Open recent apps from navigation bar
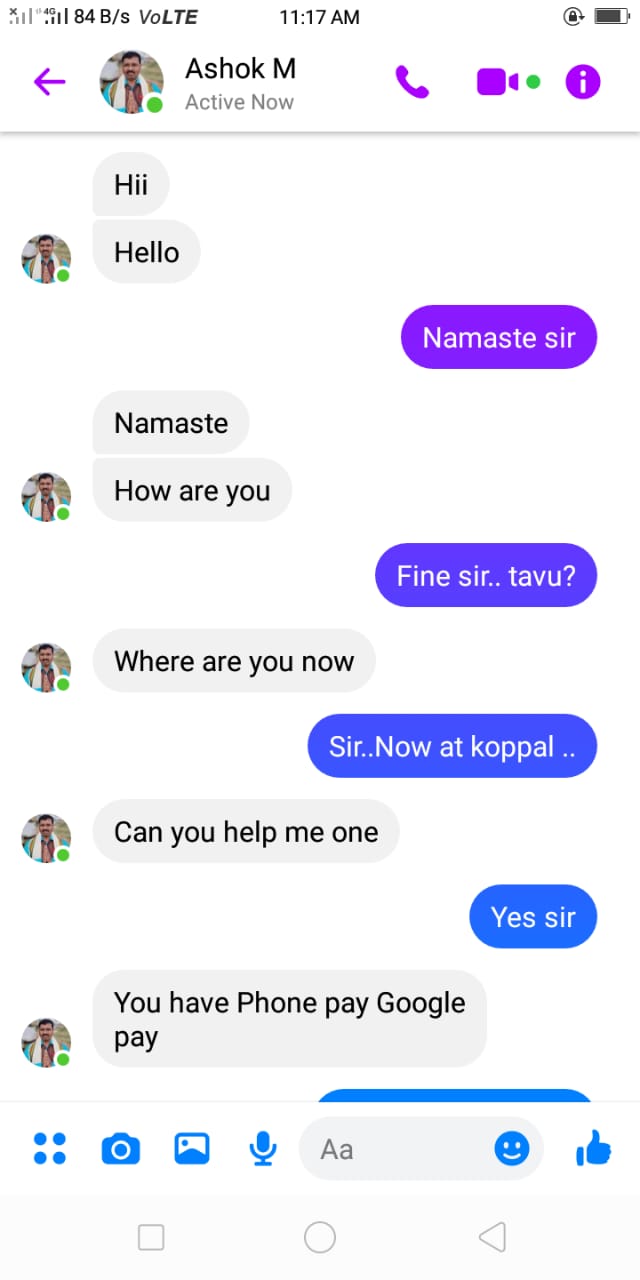Screen dimensions: 640x1280 [151, 1238]
